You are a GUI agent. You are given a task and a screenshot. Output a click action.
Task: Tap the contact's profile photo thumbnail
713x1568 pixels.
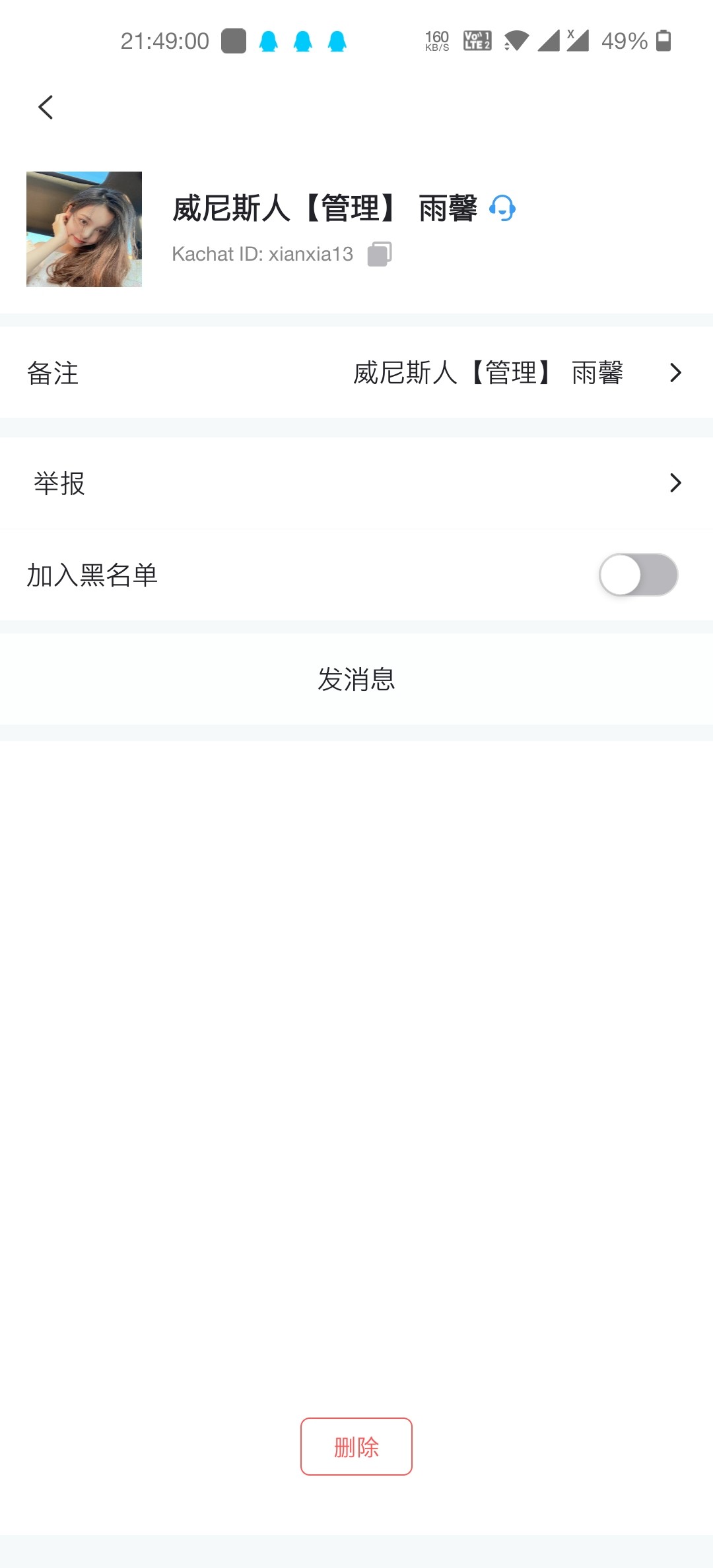[85, 230]
